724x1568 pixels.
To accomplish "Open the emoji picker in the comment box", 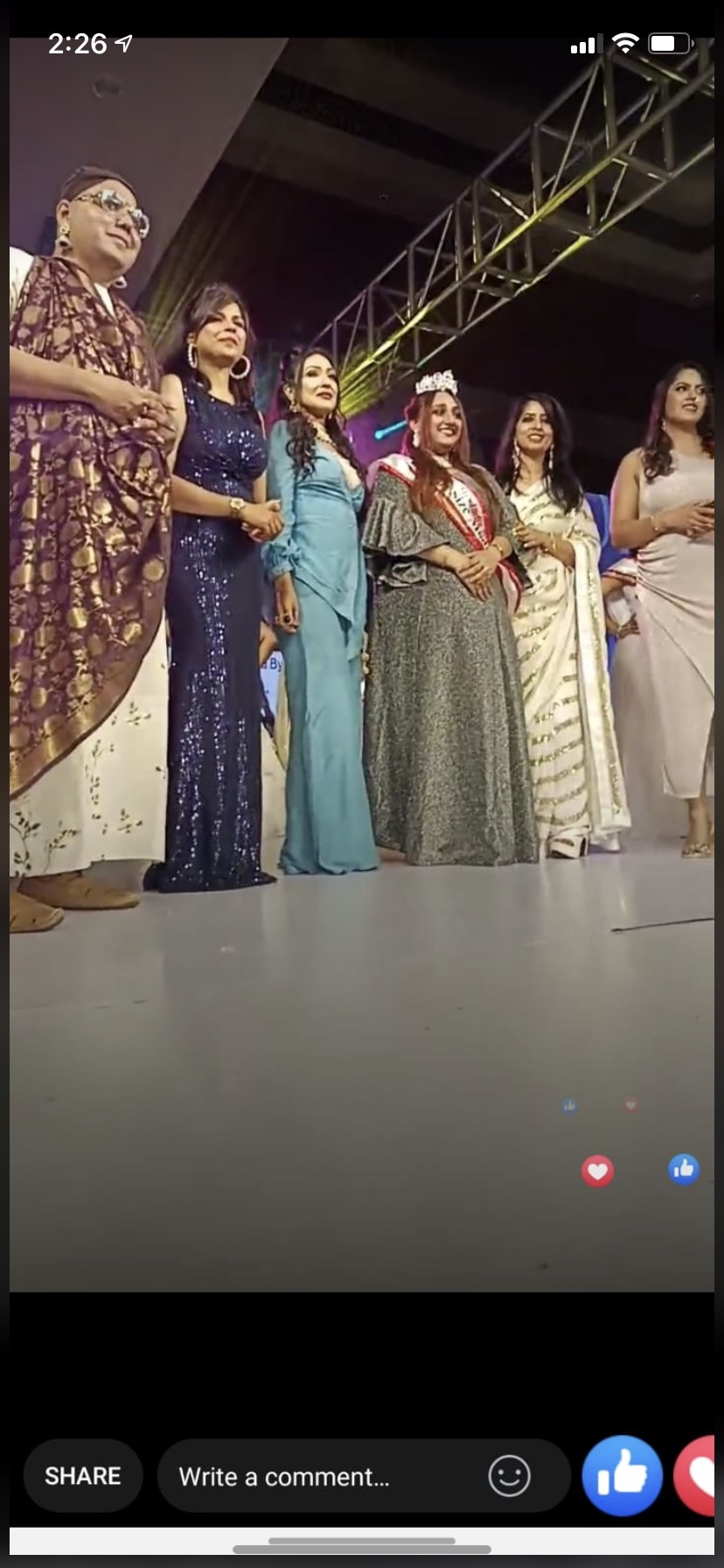I will coord(509,1477).
